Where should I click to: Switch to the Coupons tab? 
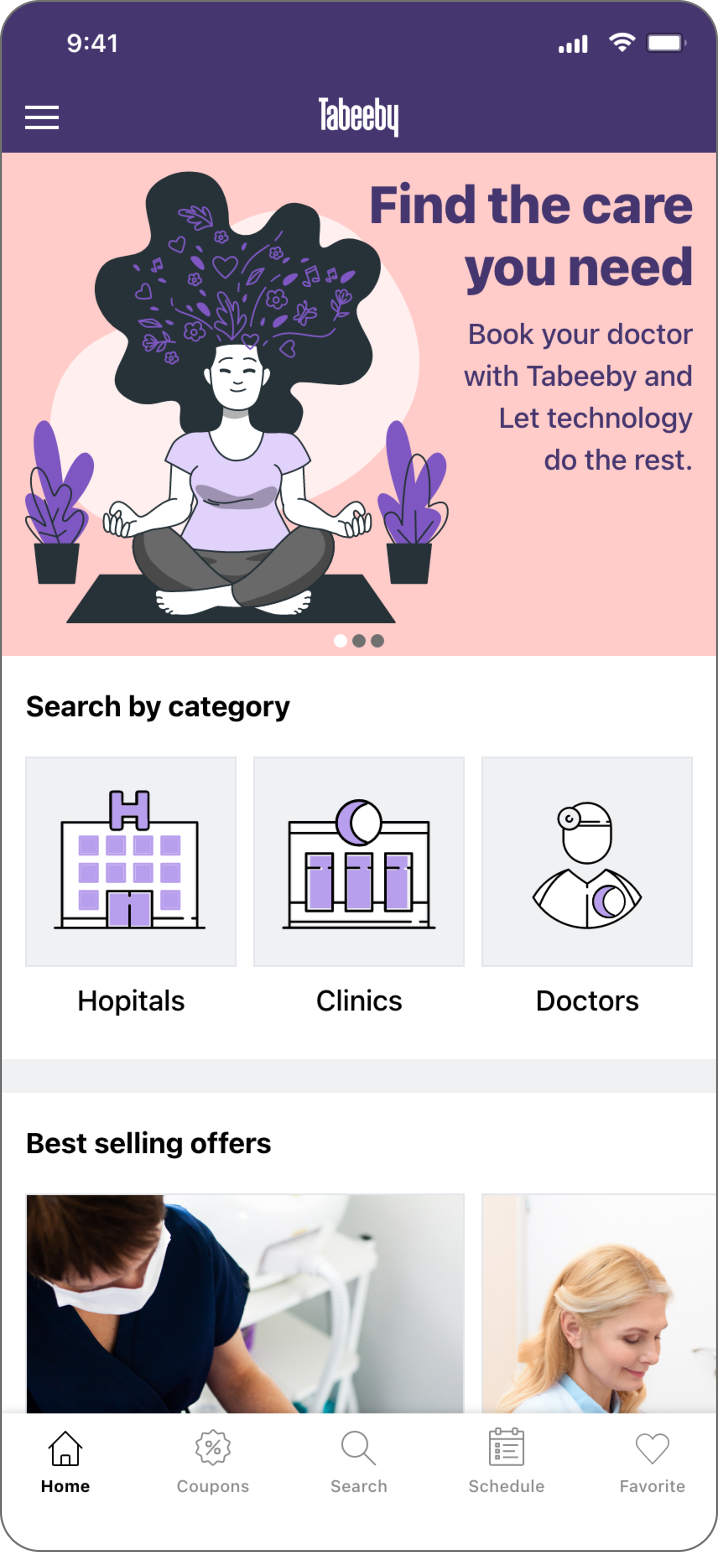pos(212,1462)
